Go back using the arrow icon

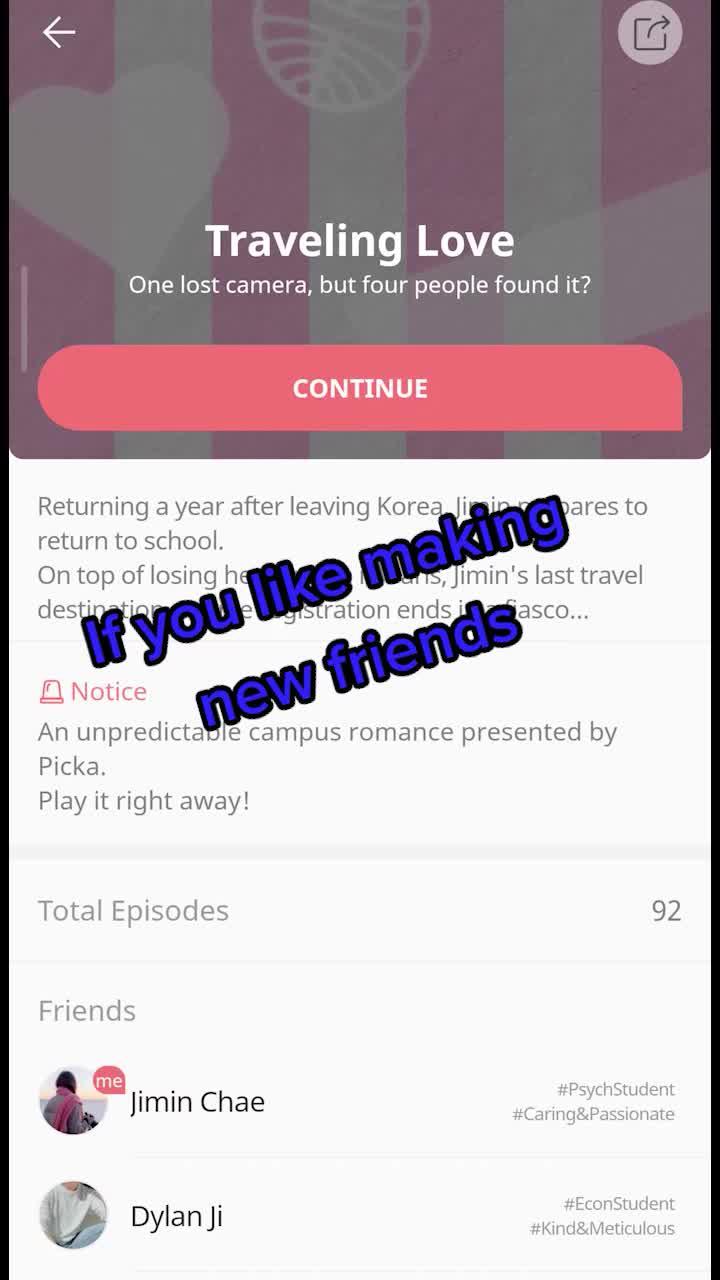[x=59, y=33]
